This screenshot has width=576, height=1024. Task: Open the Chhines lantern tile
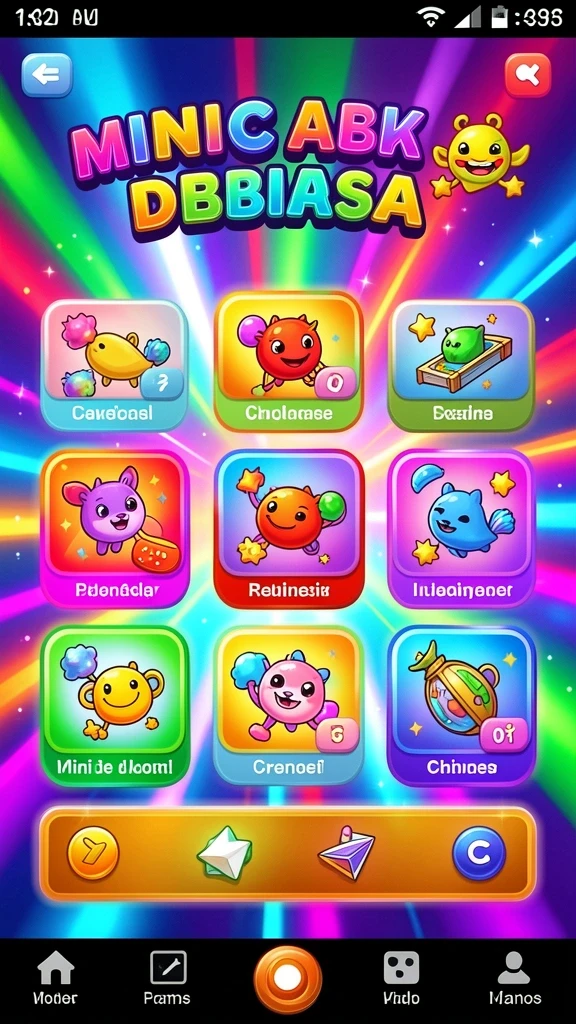pyautogui.click(x=461, y=705)
